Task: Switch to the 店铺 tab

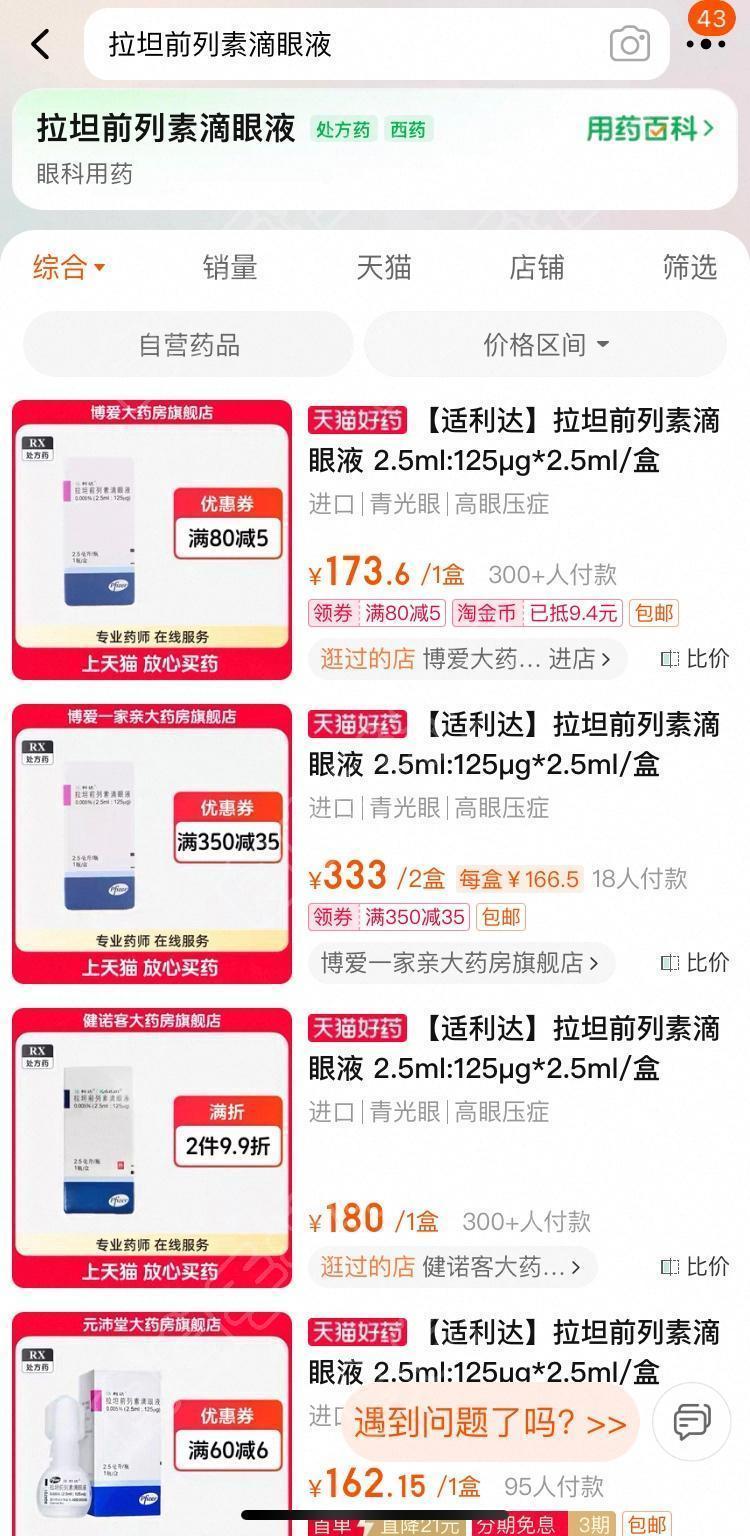Action: (x=537, y=267)
